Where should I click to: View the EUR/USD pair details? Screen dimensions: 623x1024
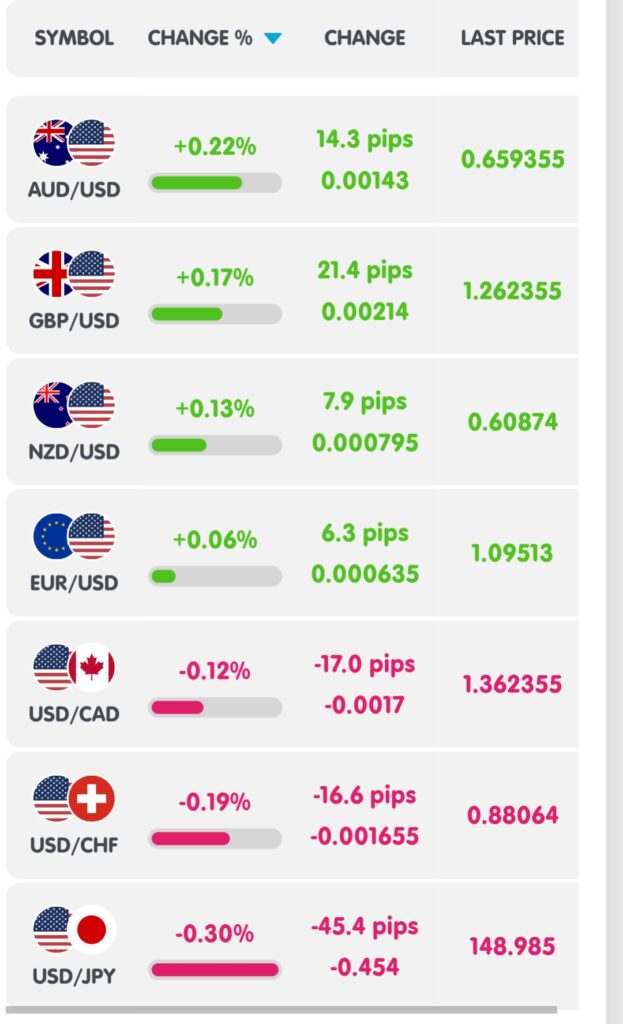74,553
